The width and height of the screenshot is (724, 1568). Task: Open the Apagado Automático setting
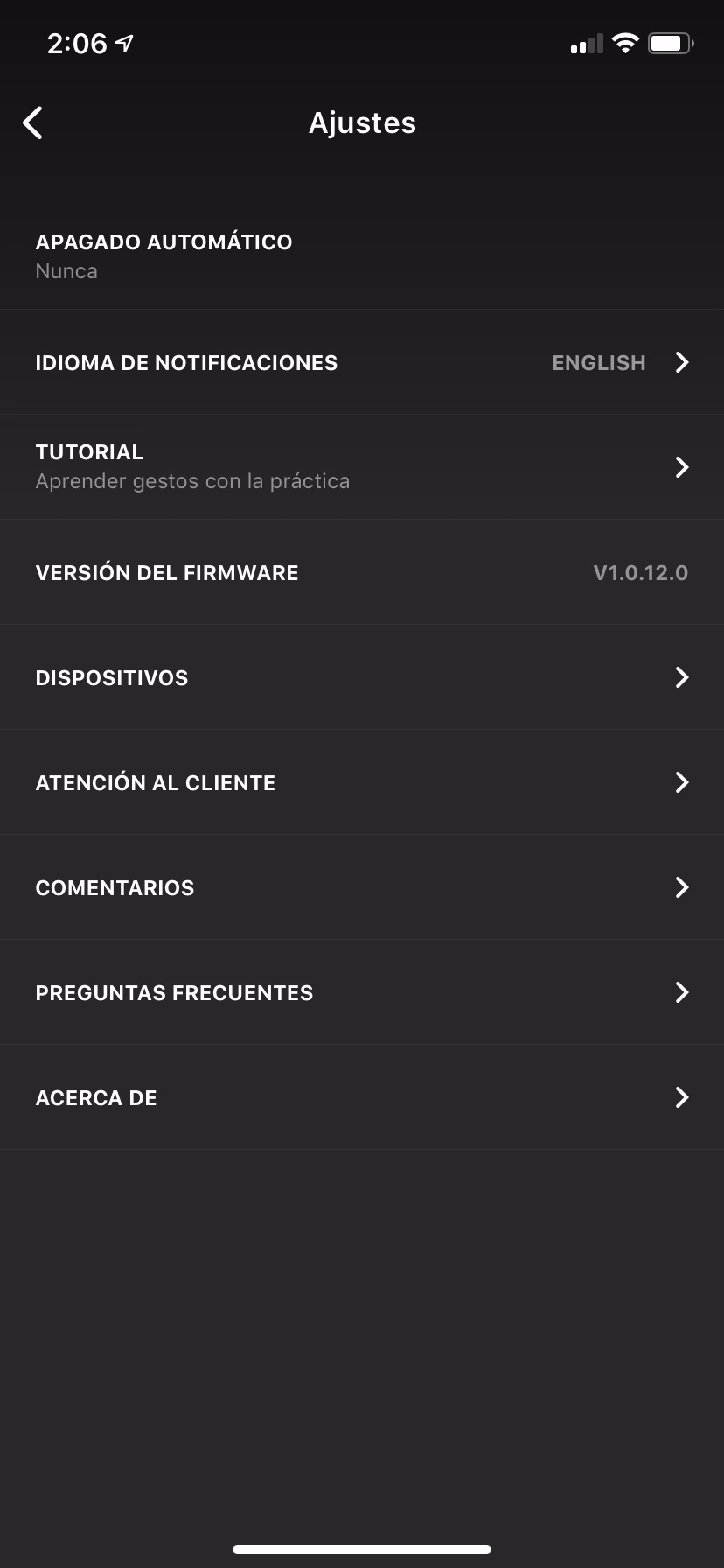coord(362,256)
